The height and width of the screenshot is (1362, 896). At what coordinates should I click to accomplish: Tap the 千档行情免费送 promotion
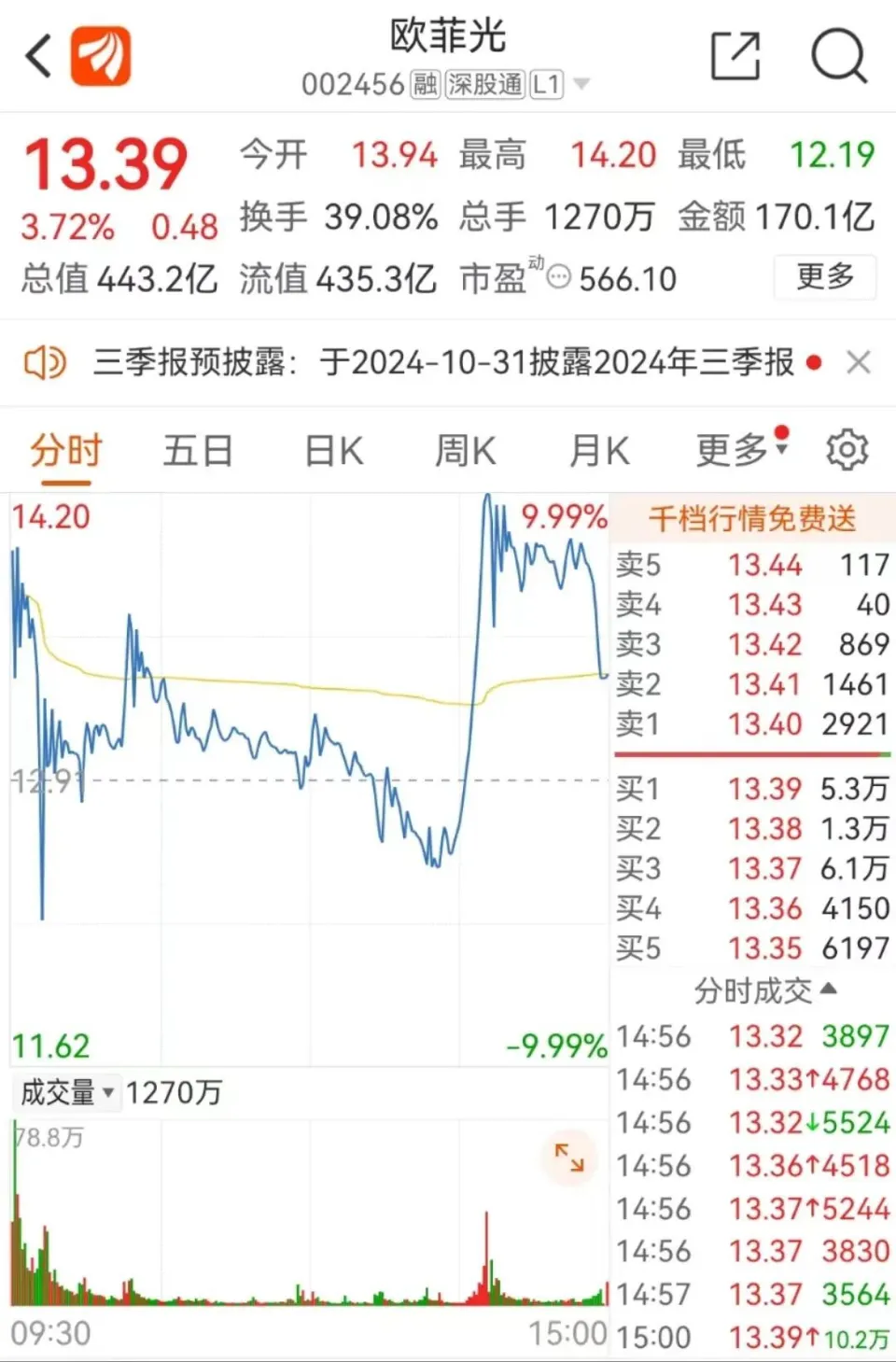point(751,518)
